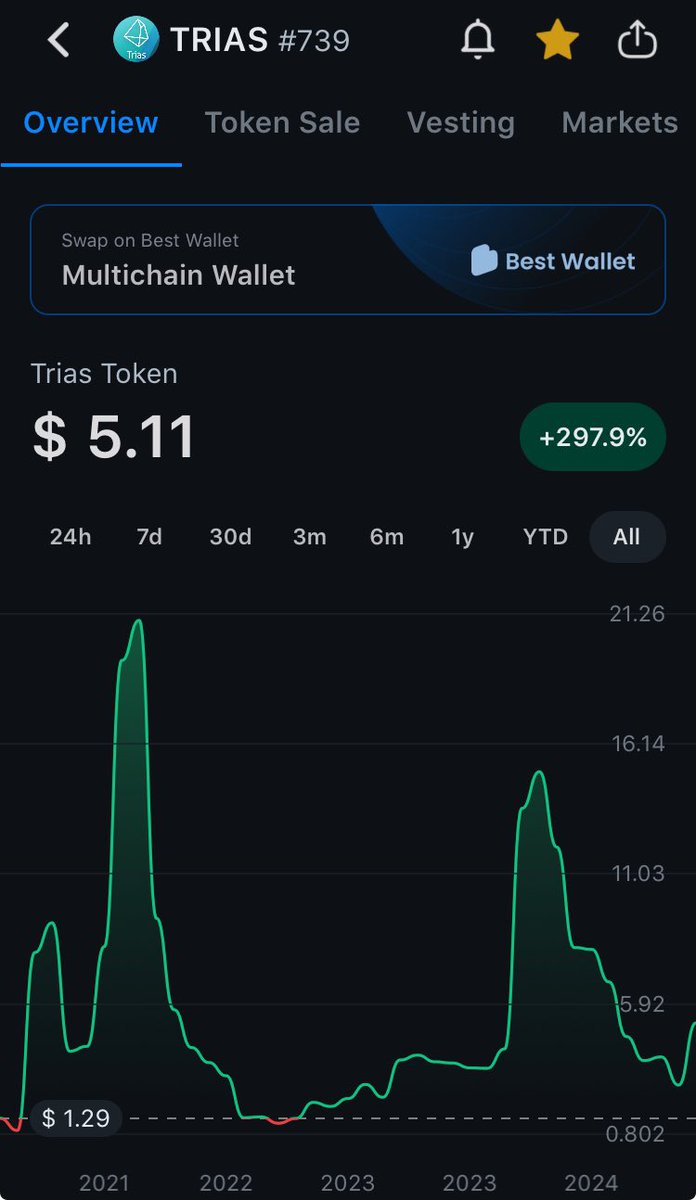Select the 24h chart range
This screenshot has width=696, height=1200.
pyautogui.click(x=70, y=537)
